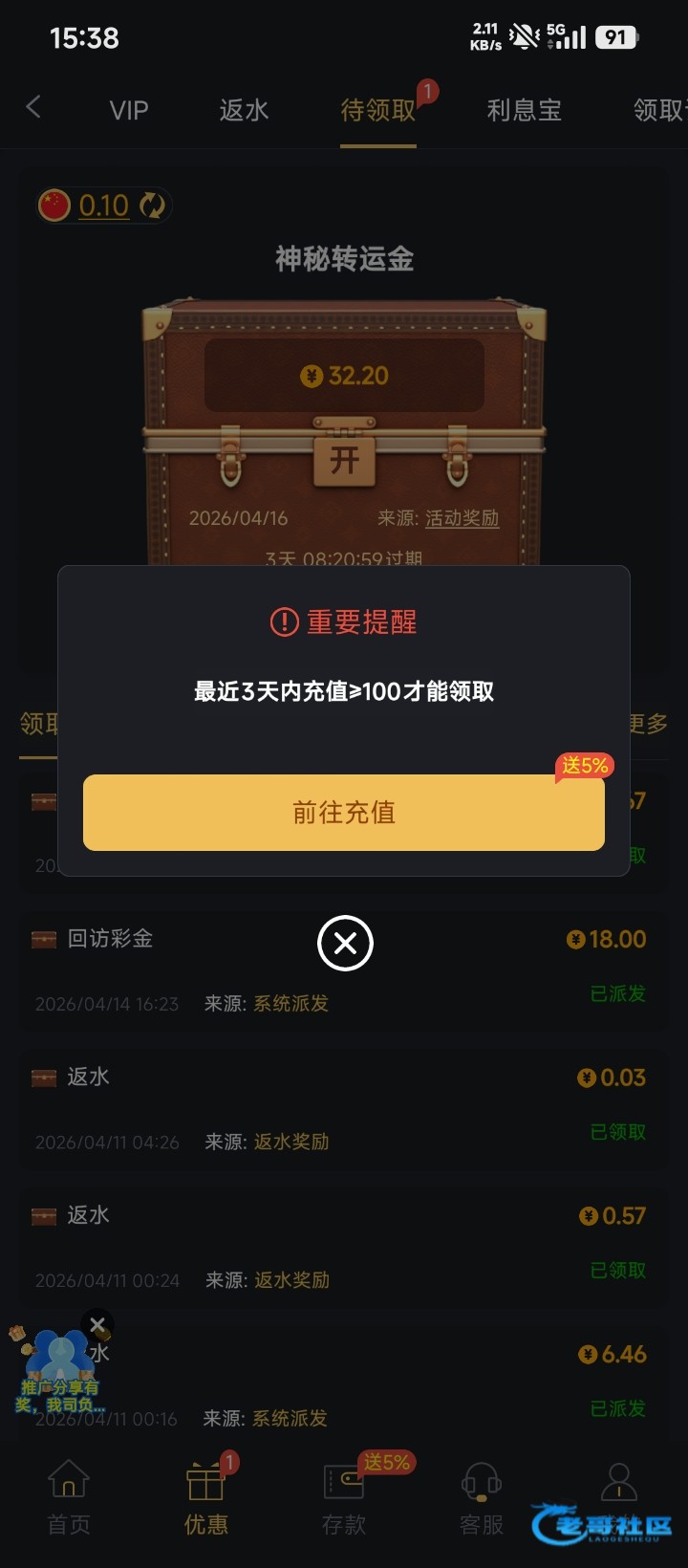The width and height of the screenshot is (688, 1568).
Task: Go to 首页 in the bottom bar
Action: click(69, 1497)
